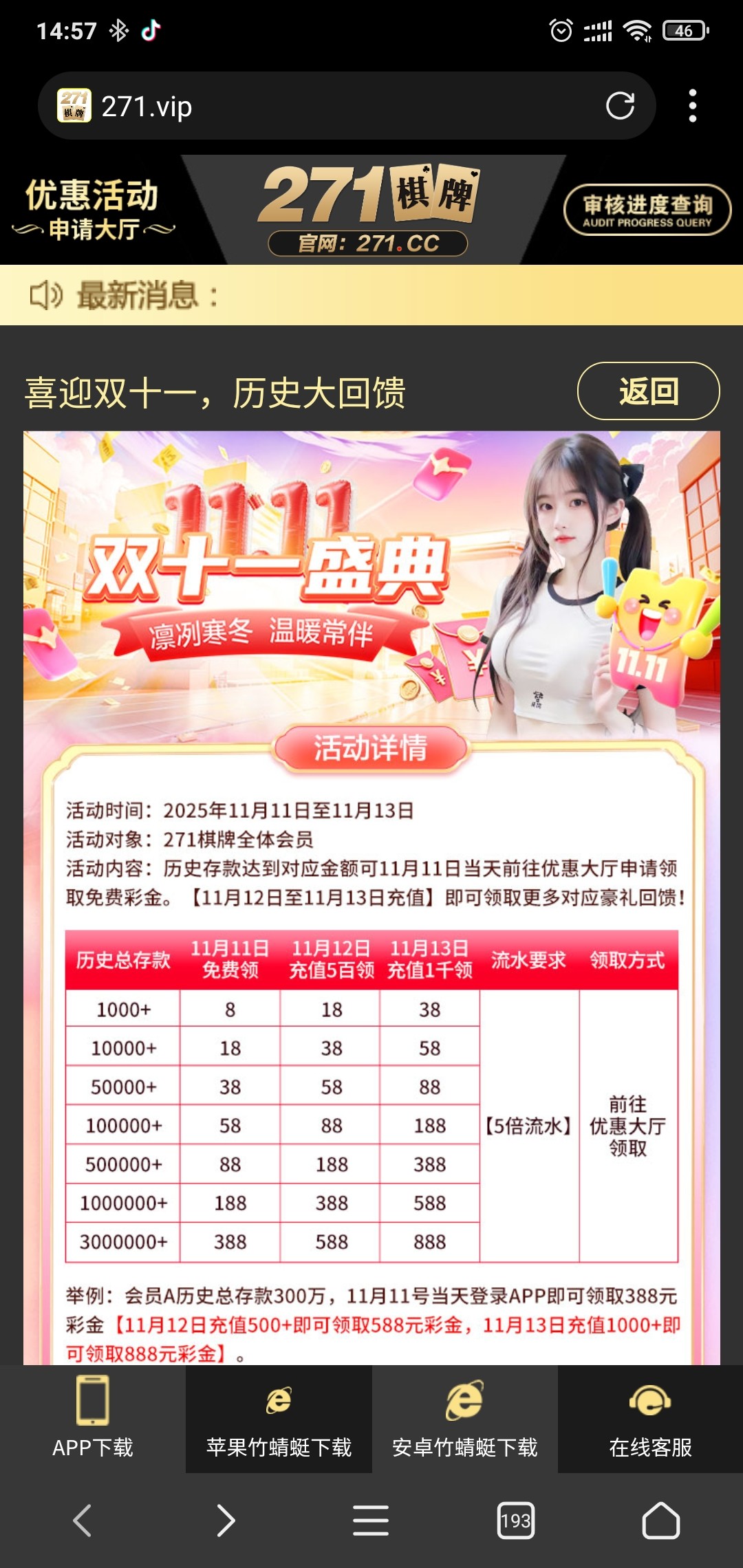View the 193 open tabs
The height and width of the screenshot is (1568, 743).
pyautogui.click(x=515, y=1521)
